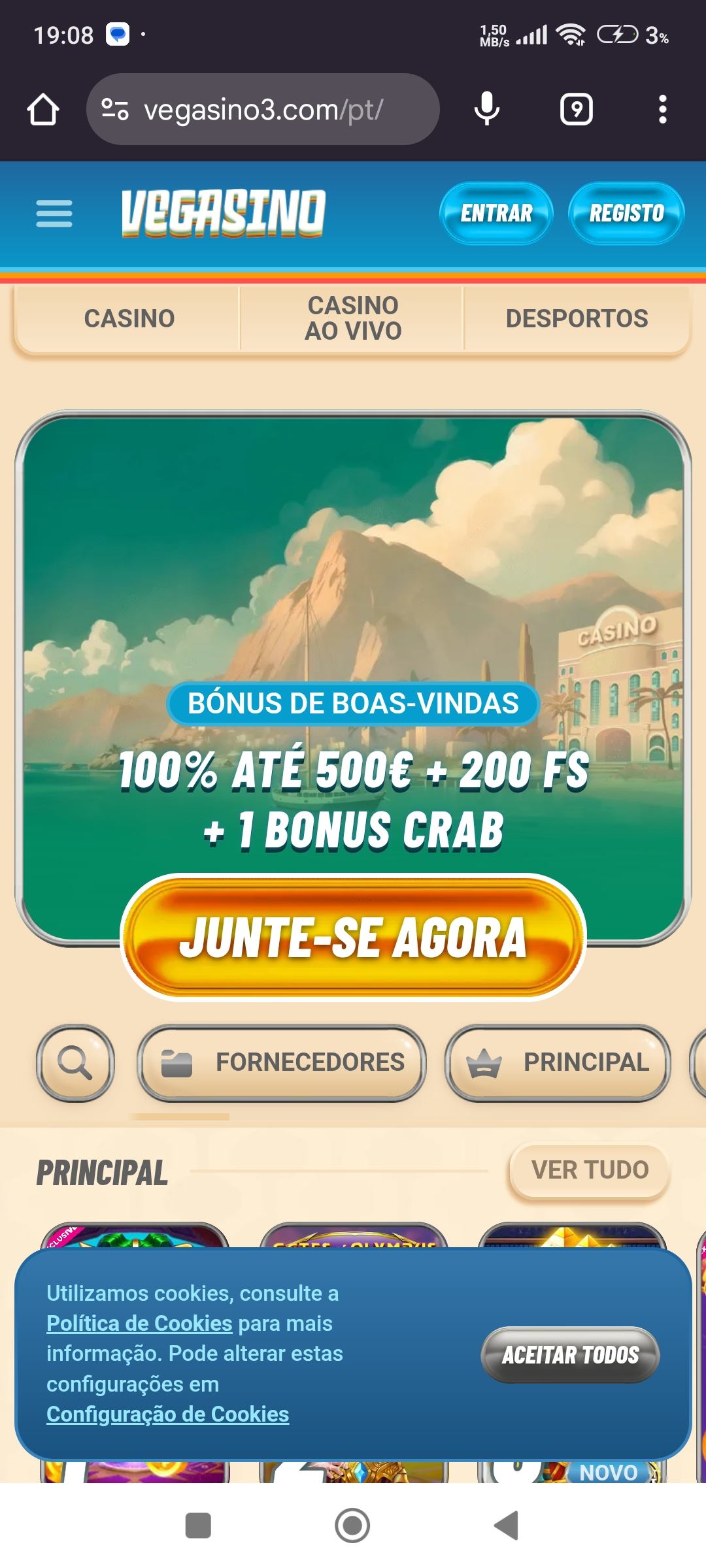Accept all cookies with ACEITAR TODOS
Image resolution: width=706 pixels, height=1568 pixels.
click(570, 1355)
